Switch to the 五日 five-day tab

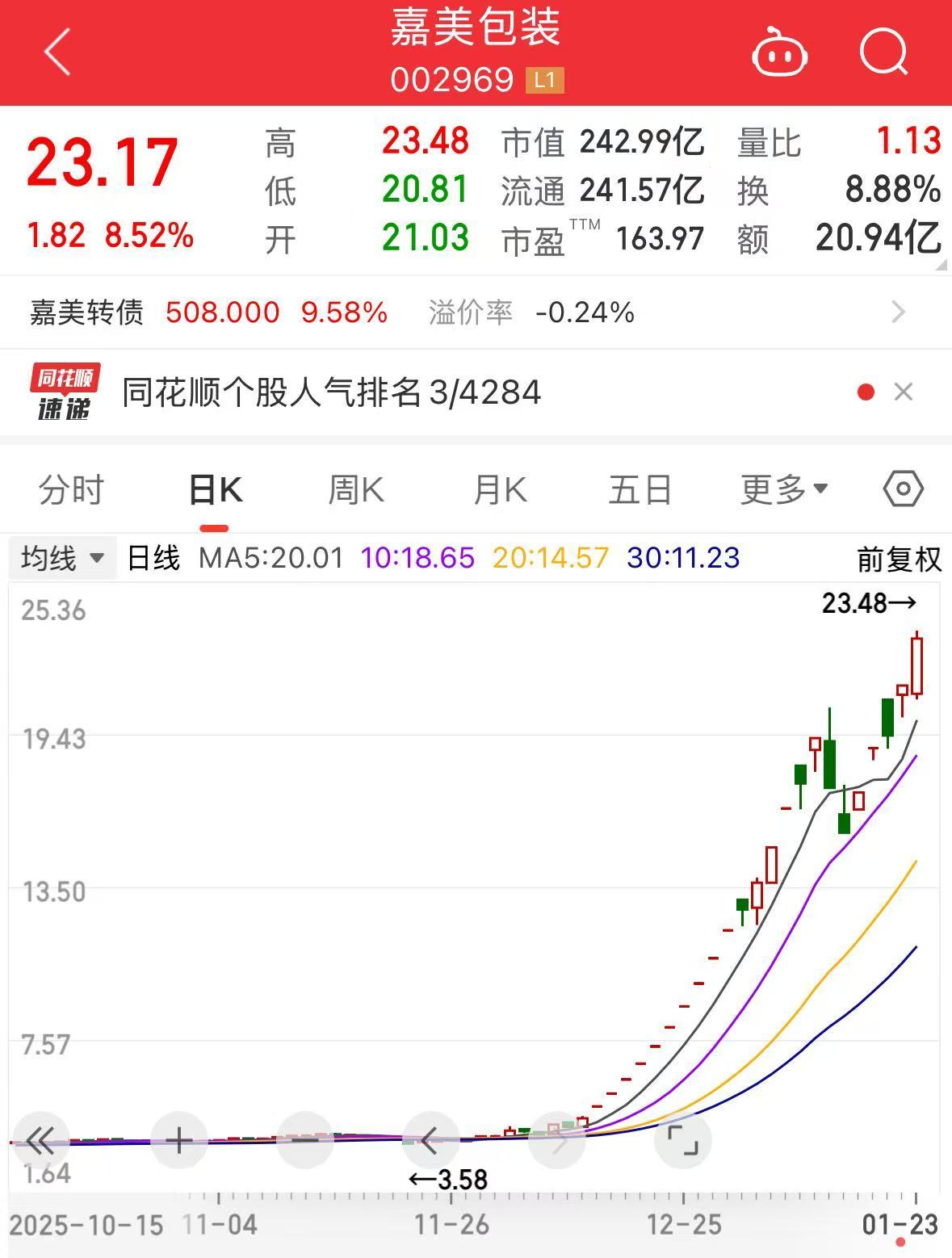(639, 489)
